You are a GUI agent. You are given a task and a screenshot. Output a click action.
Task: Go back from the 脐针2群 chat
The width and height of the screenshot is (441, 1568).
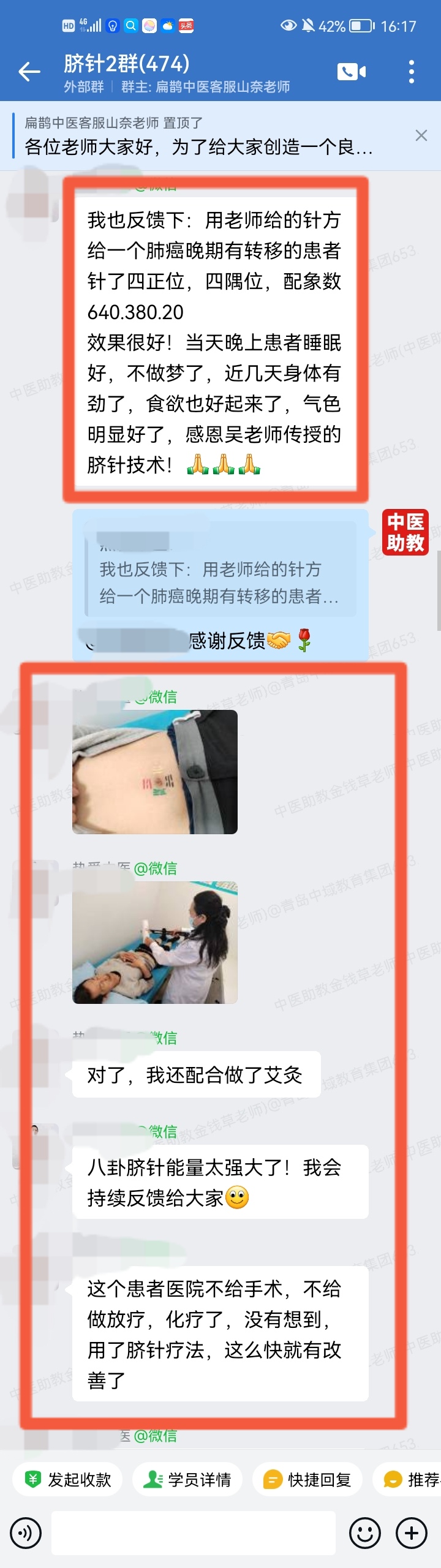click(x=29, y=72)
